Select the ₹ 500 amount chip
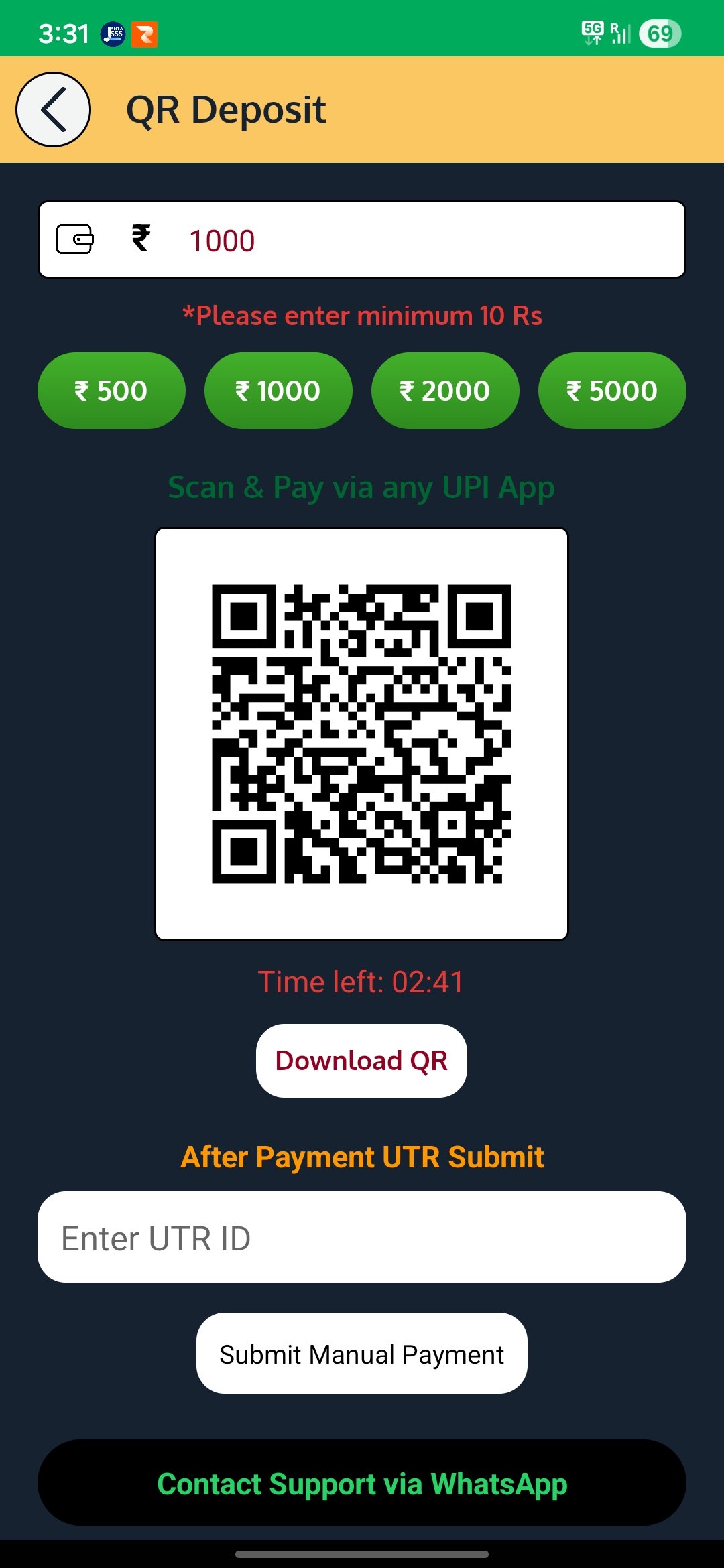The width and height of the screenshot is (724, 1568). point(111,391)
